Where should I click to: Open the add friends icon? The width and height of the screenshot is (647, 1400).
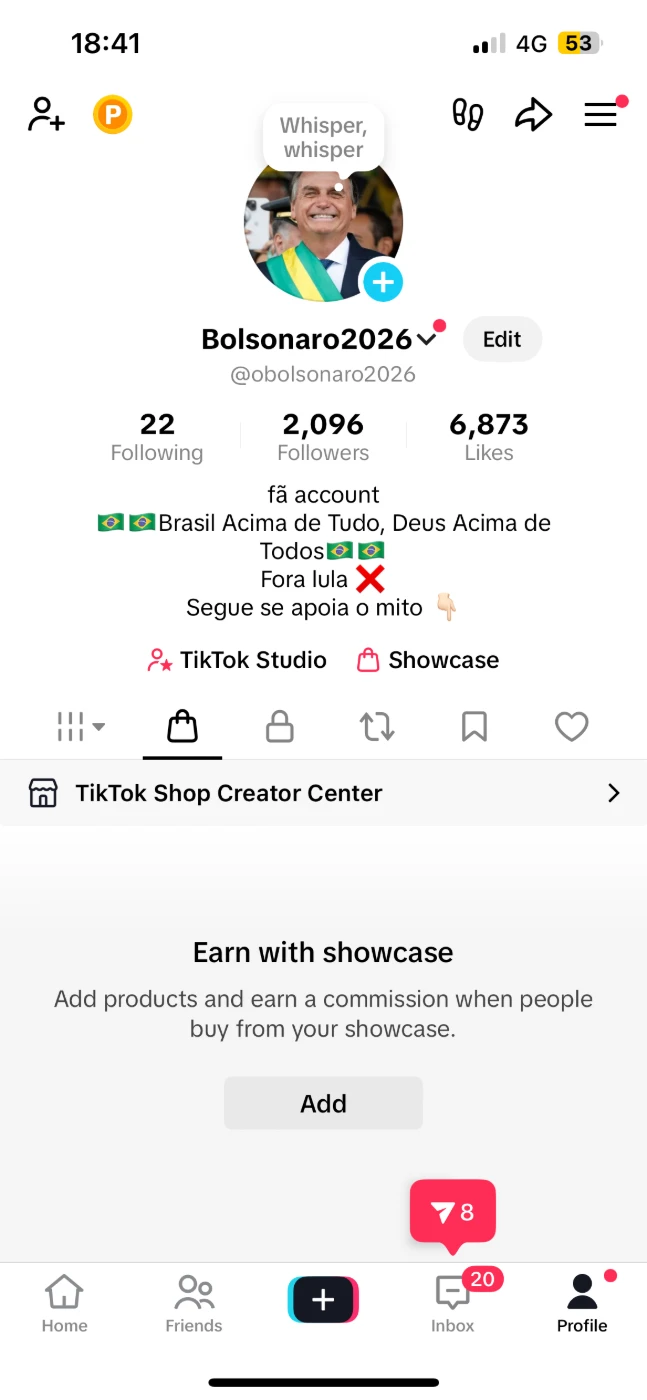(47, 115)
